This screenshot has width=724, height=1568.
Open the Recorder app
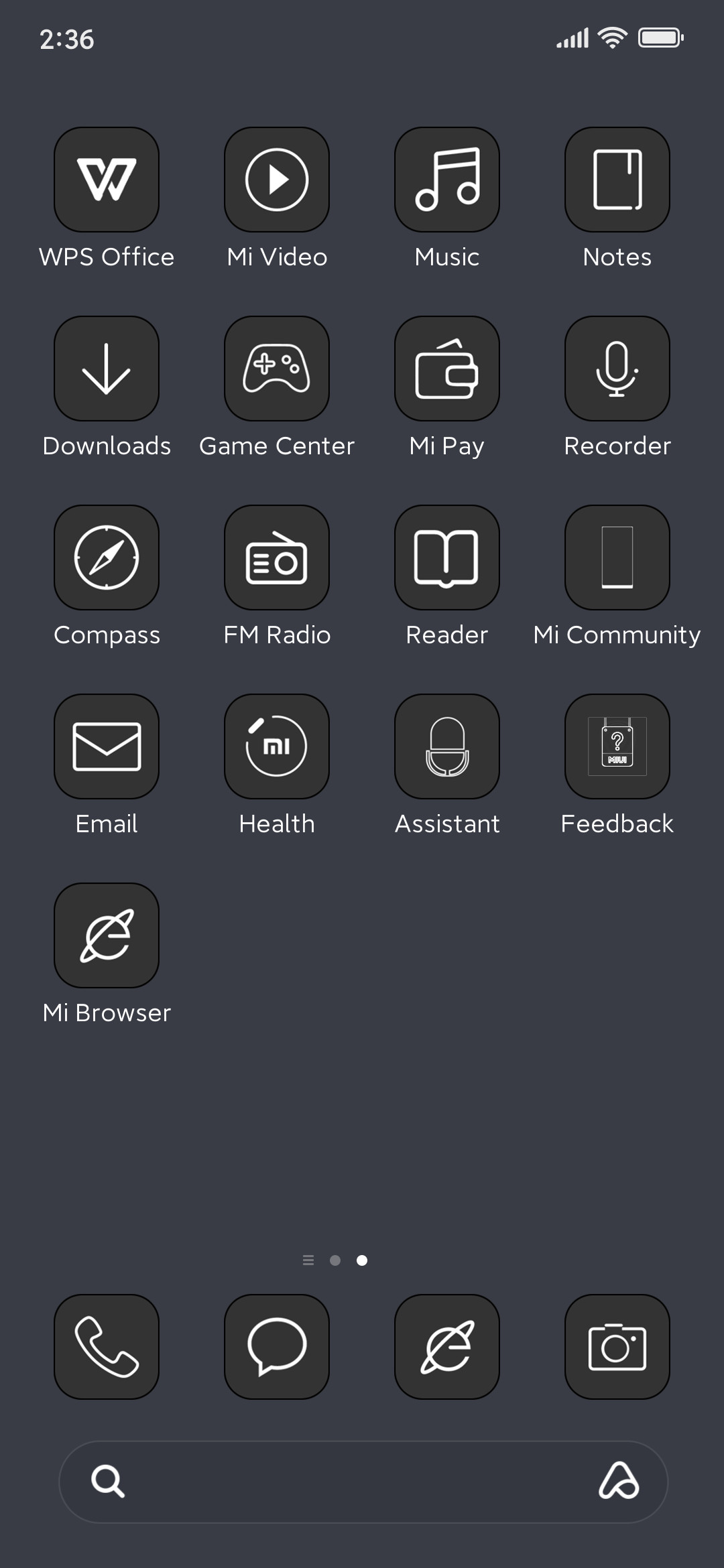click(x=617, y=369)
